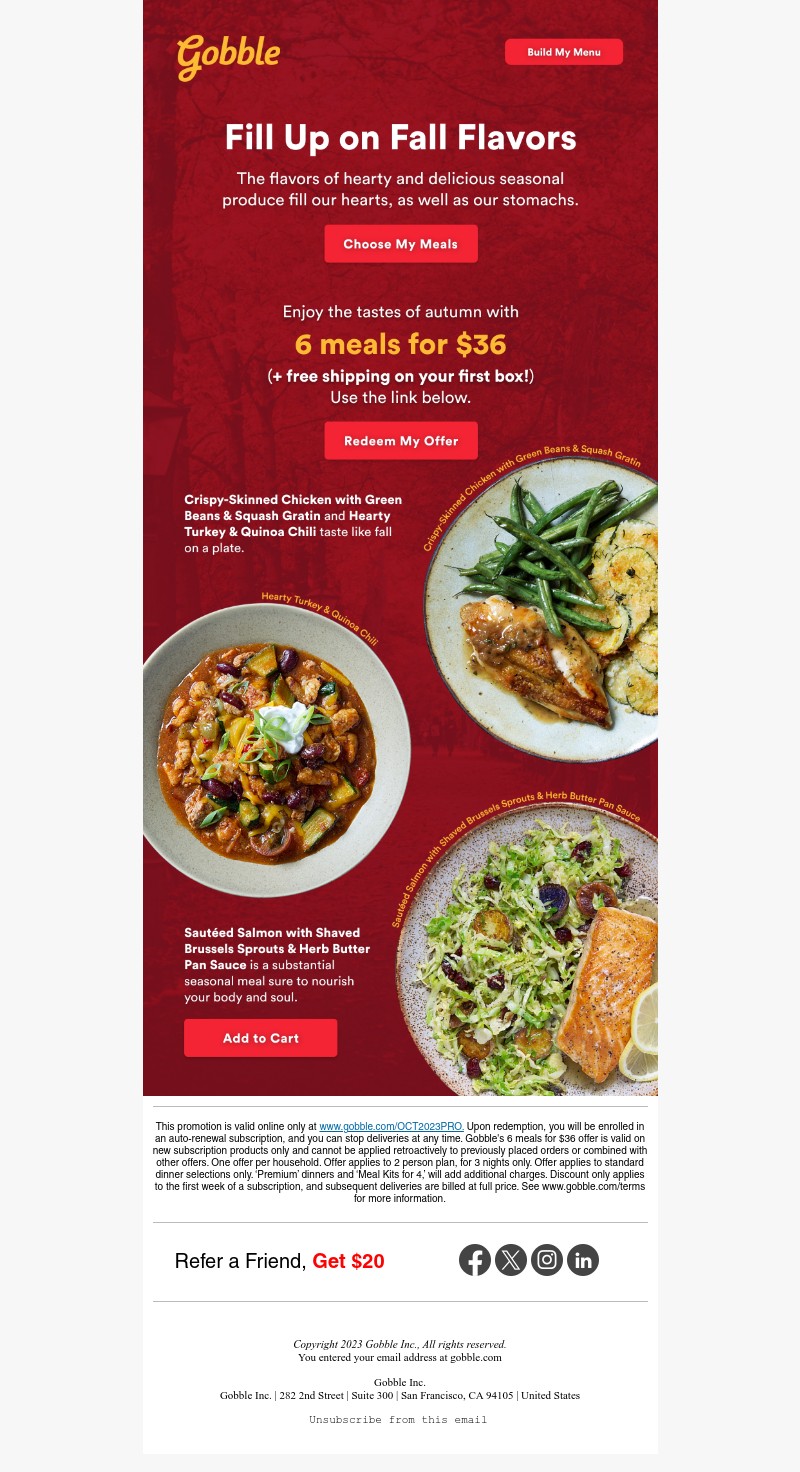The image size is (800, 1472).
Task: Unsubscribe from this email
Action: [398, 1420]
